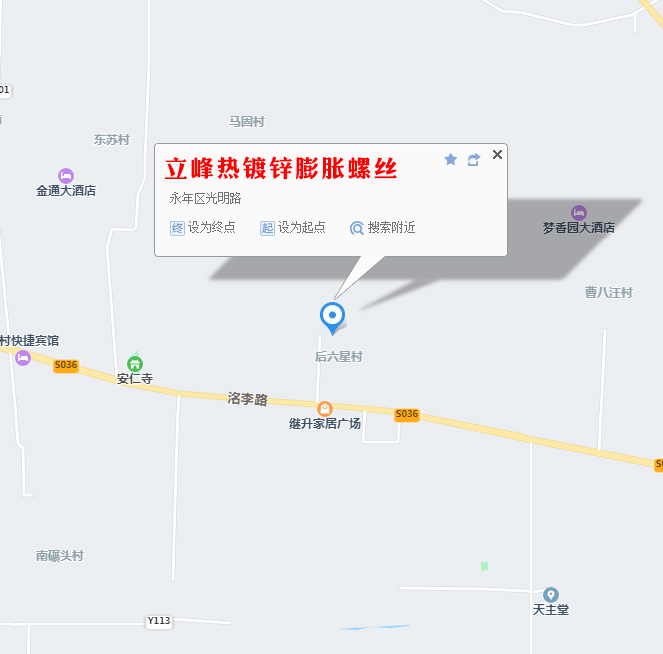This screenshot has width=663, height=654.
Task: Open 天主堂 marker on the map
Action: coord(551,594)
